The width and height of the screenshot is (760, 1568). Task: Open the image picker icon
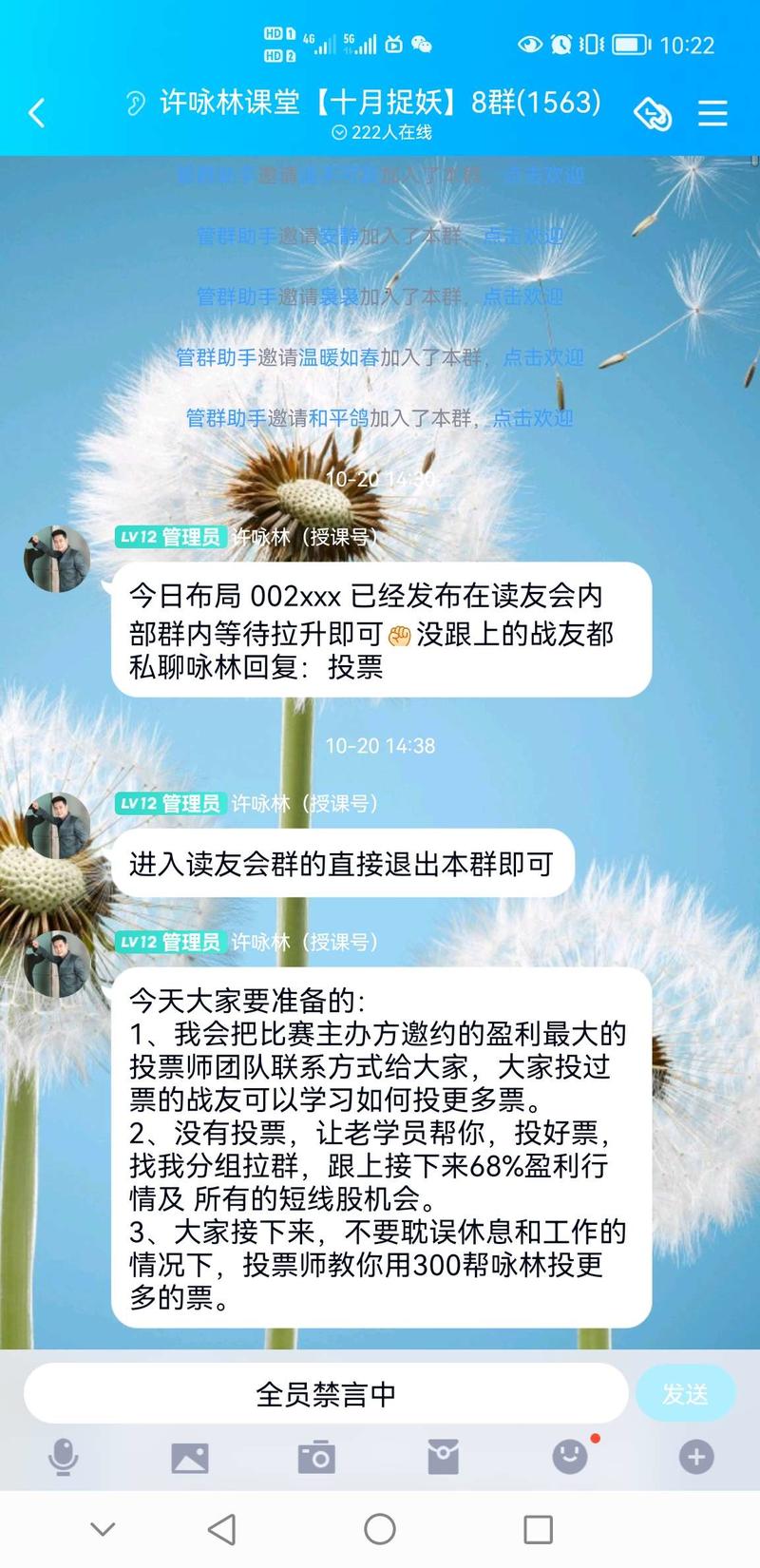click(189, 1457)
